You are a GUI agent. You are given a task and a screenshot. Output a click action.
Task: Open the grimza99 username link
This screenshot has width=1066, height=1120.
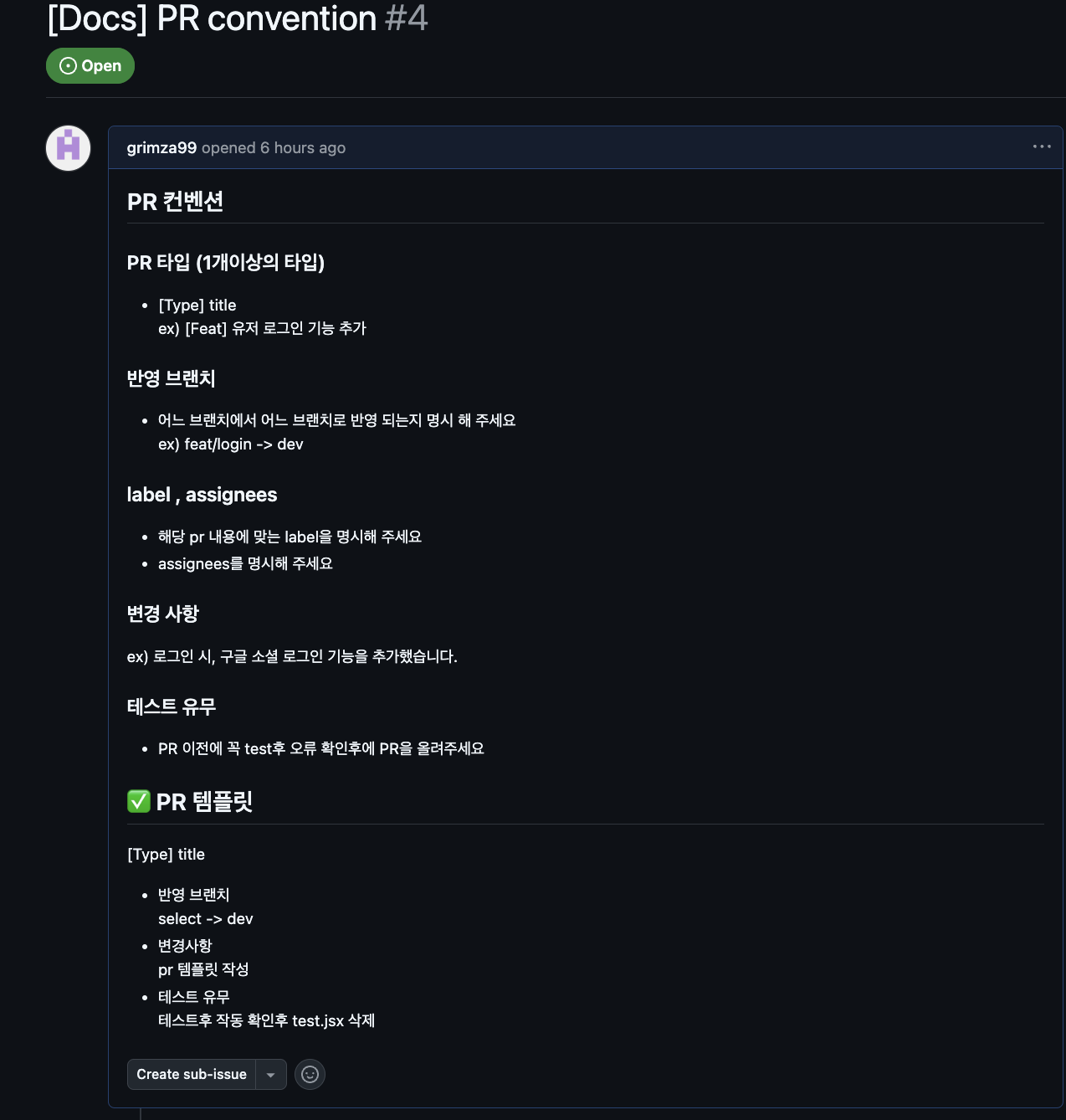[161, 148]
